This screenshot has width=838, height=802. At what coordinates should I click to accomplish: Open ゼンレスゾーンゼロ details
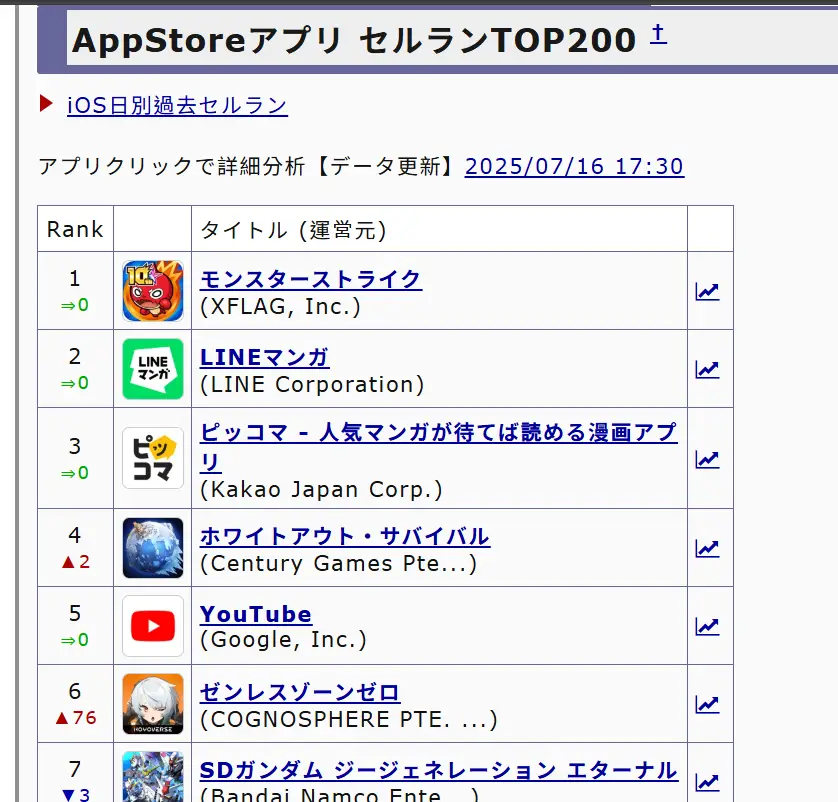(x=300, y=692)
